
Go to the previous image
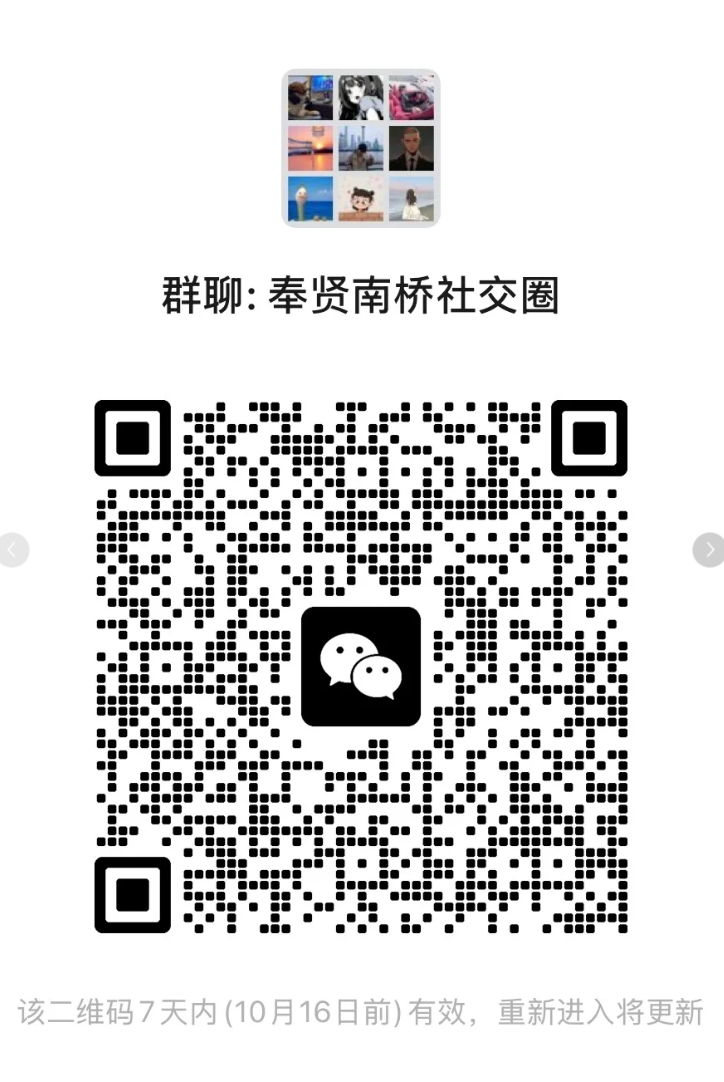pos(13,549)
